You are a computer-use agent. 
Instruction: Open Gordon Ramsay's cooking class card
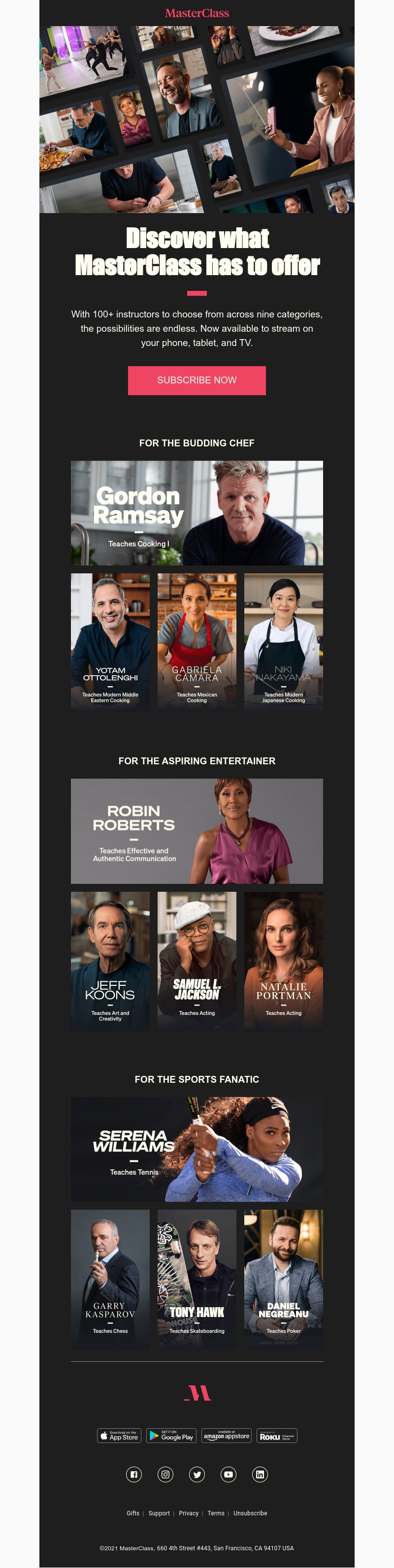coord(197,512)
